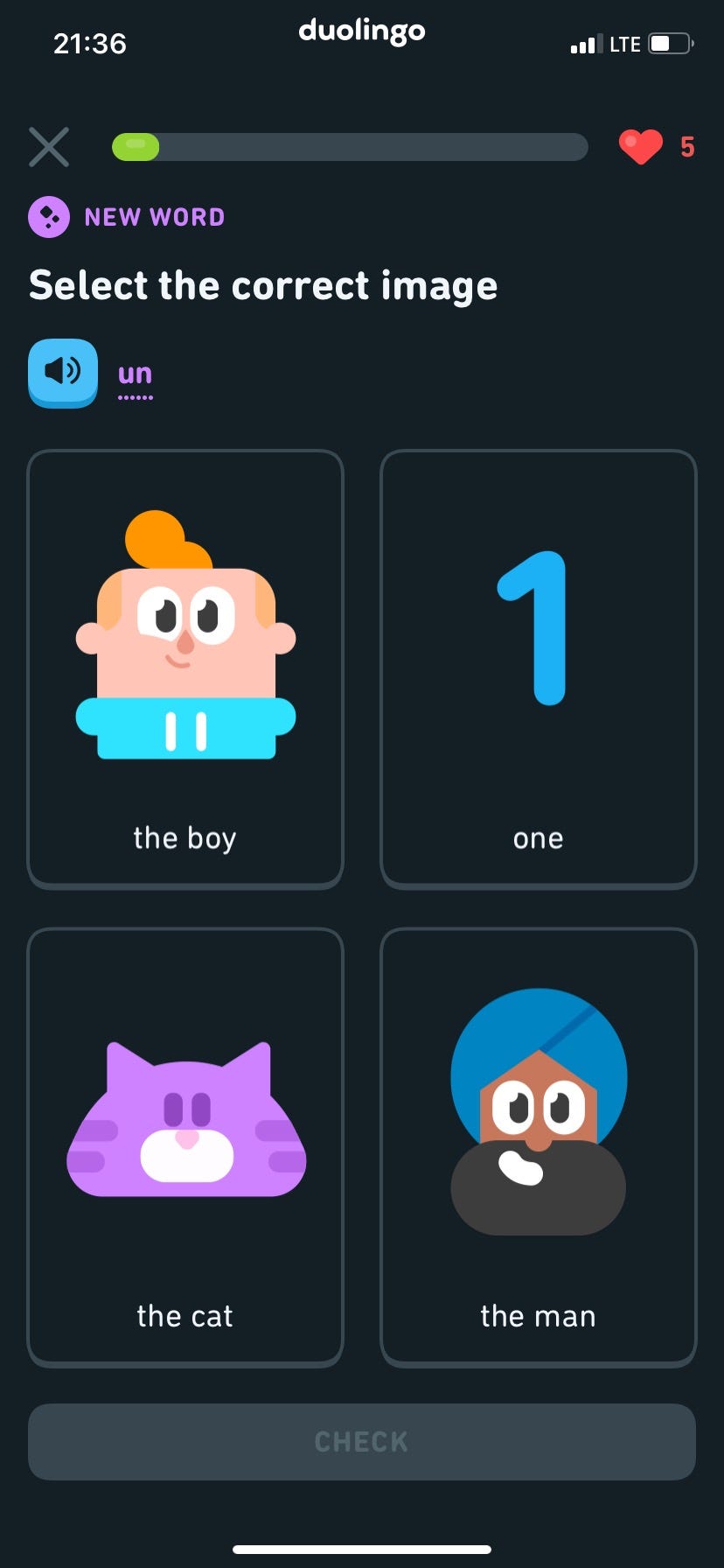The height and width of the screenshot is (1568, 724).
Task: Open the hearts counter
Action: click(657, 147)
